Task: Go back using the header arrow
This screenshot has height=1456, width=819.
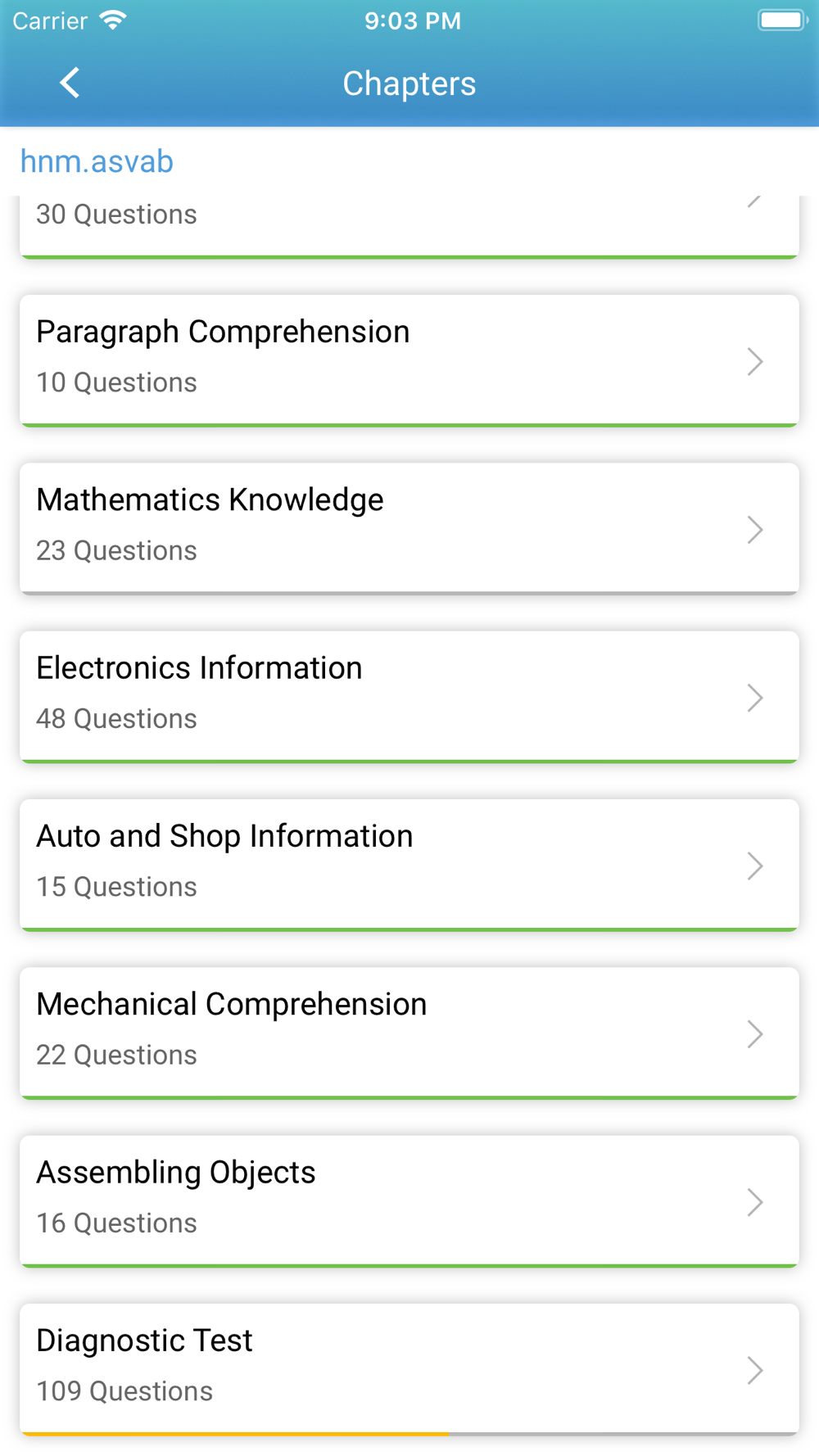Action: 70,83
